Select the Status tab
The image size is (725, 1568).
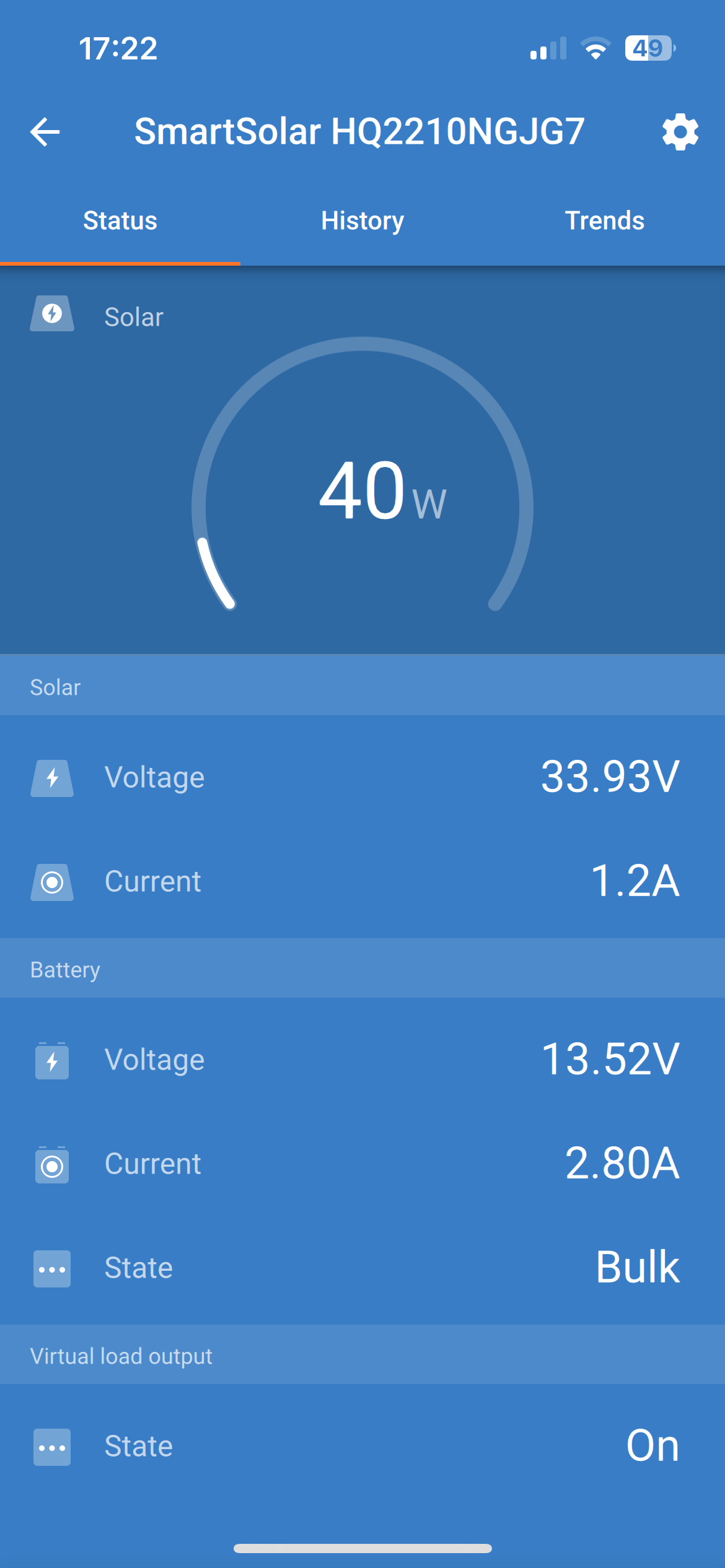coord(120,221)
